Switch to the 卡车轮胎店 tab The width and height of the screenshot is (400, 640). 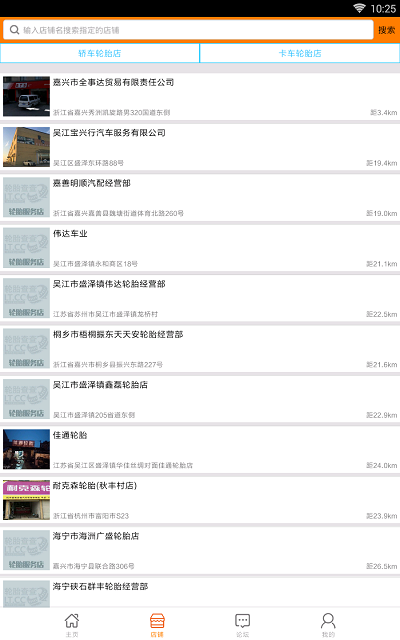pyautogui.click(x=300, y=53)
